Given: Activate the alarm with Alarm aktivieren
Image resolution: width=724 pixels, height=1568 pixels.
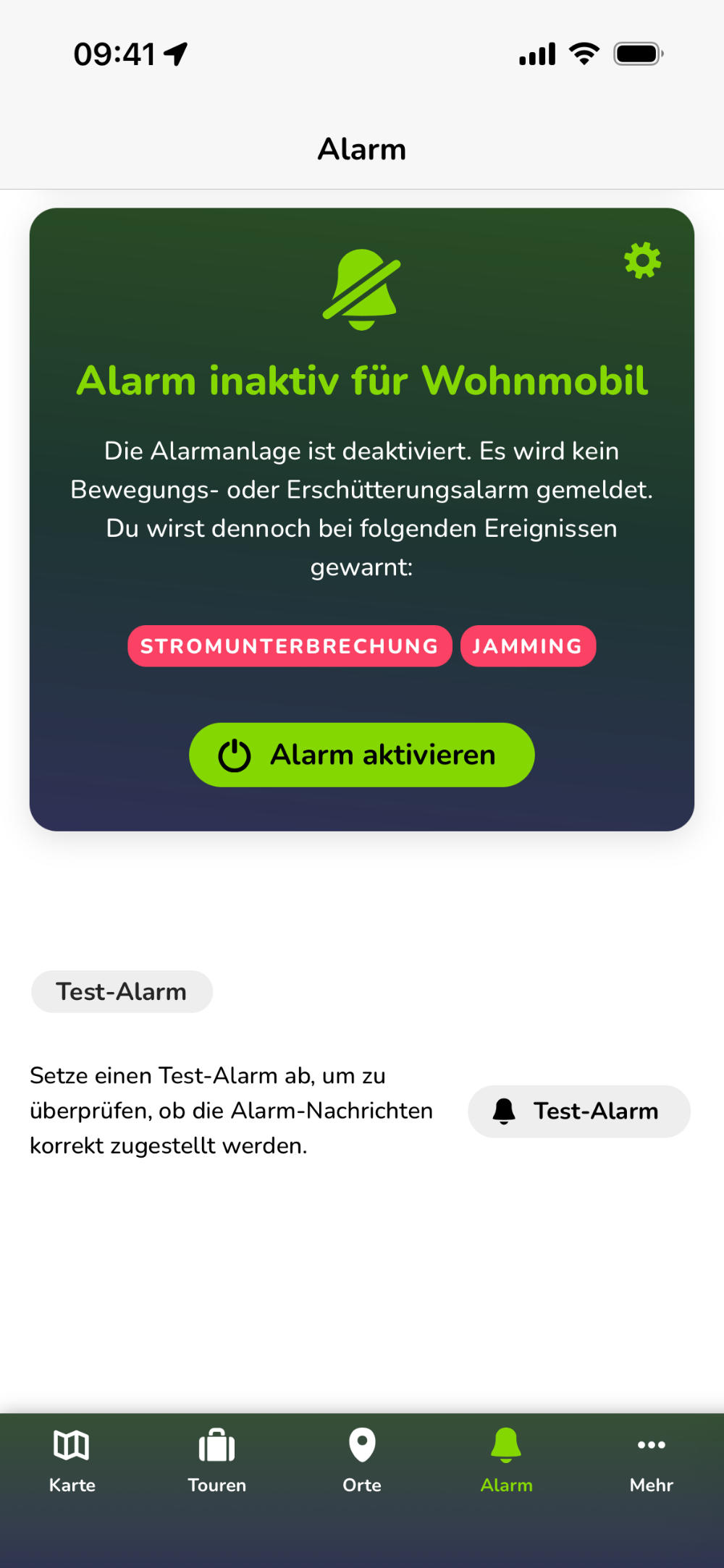Looking at the screenshot, I should pos(361,755).
